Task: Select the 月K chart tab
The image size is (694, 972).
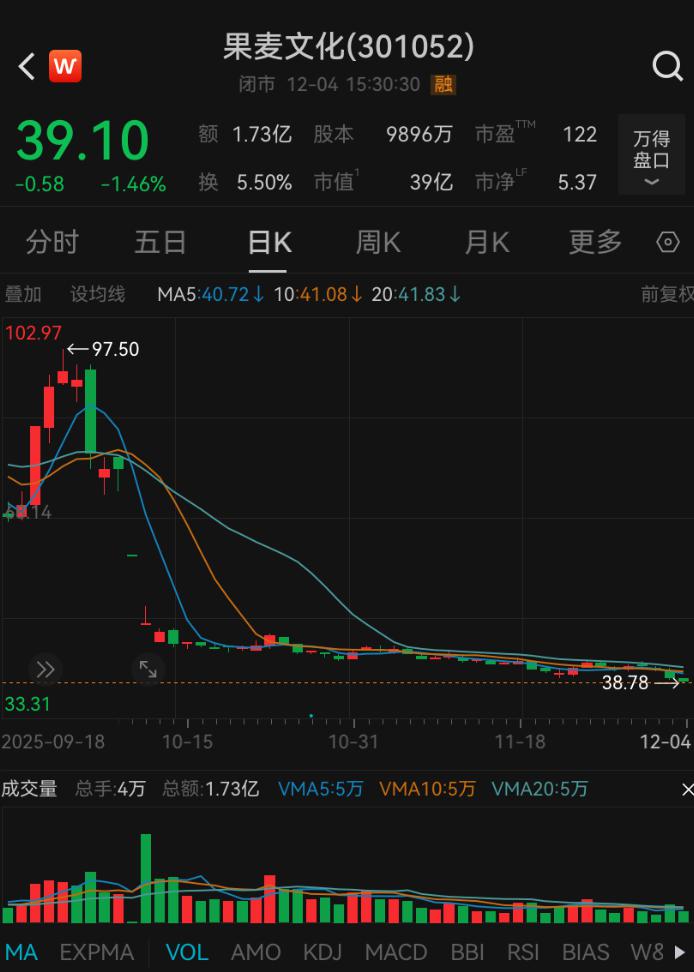Action: [487, 242]
